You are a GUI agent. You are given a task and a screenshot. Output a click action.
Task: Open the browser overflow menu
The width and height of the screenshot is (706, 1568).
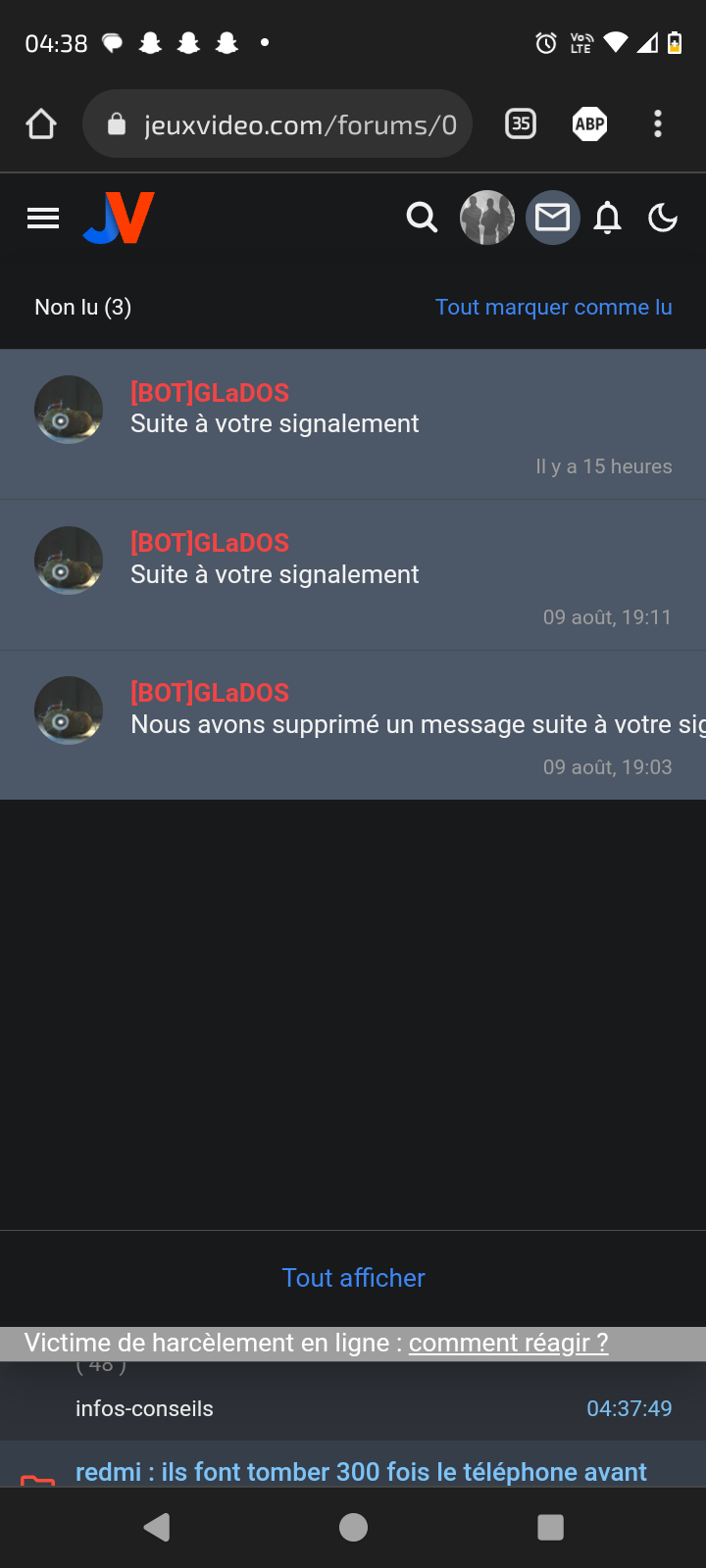(x=658, y=123)
